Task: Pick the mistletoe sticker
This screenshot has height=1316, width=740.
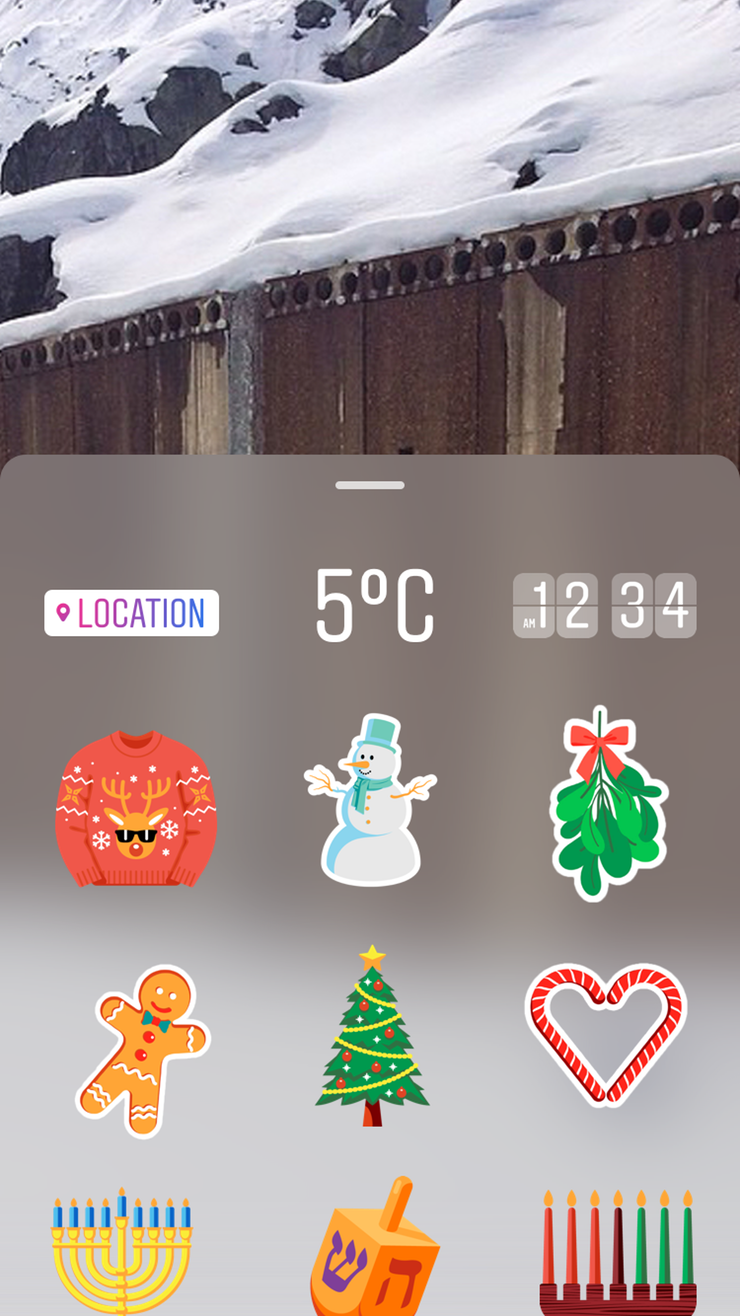Action: (x=608, y=804)
